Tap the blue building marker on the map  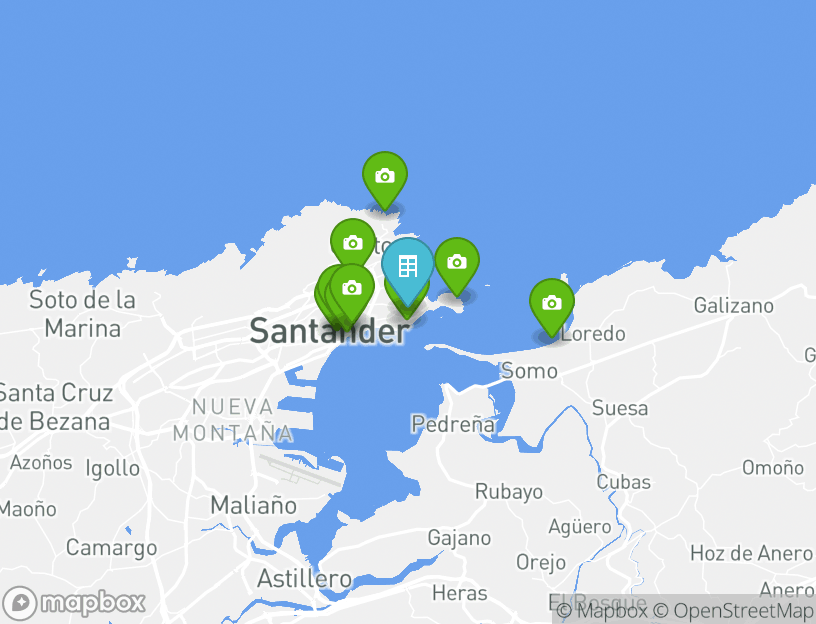click(407, 266)
